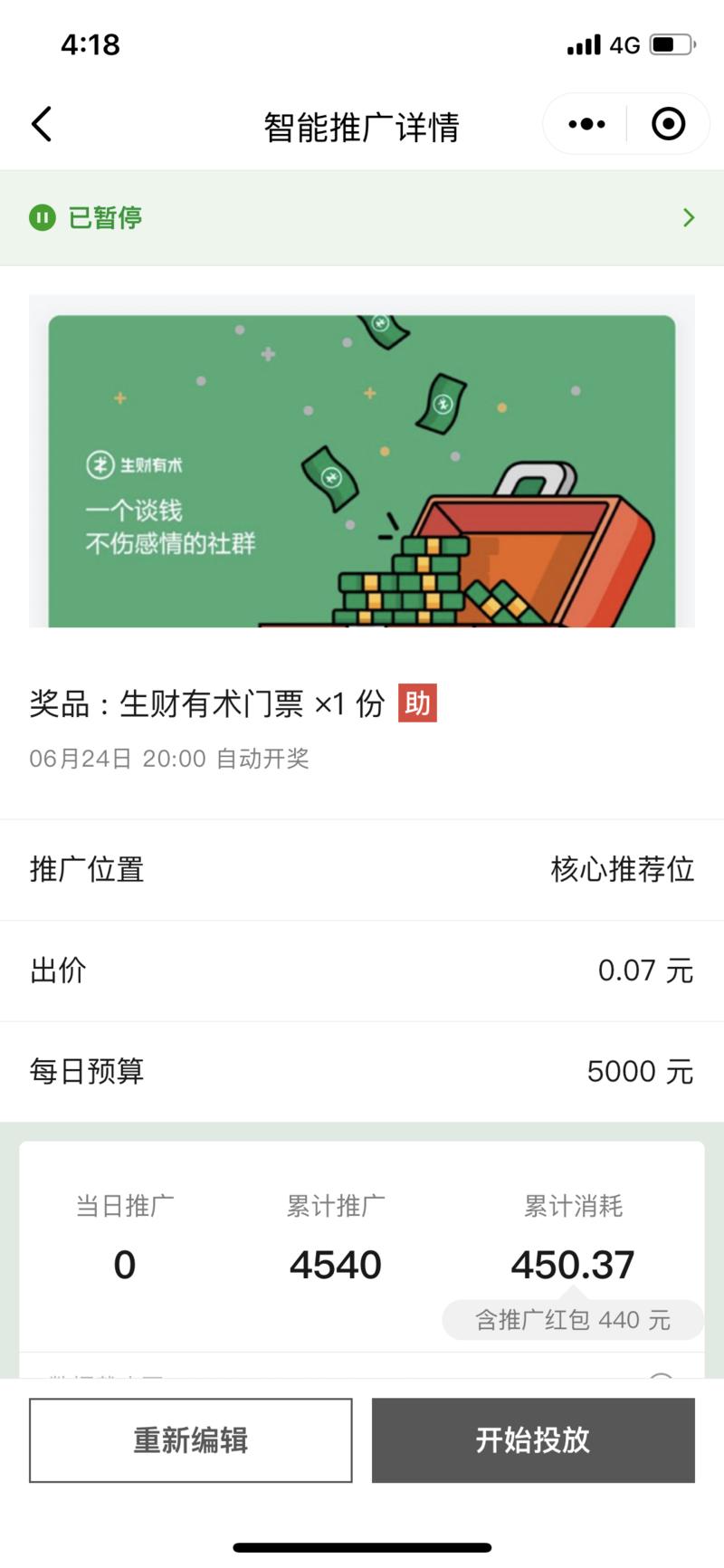This screenshot has height=1568, width=724.
Task: Tap the 含推广红包 440 元 tooltip
Action: 572,1320
